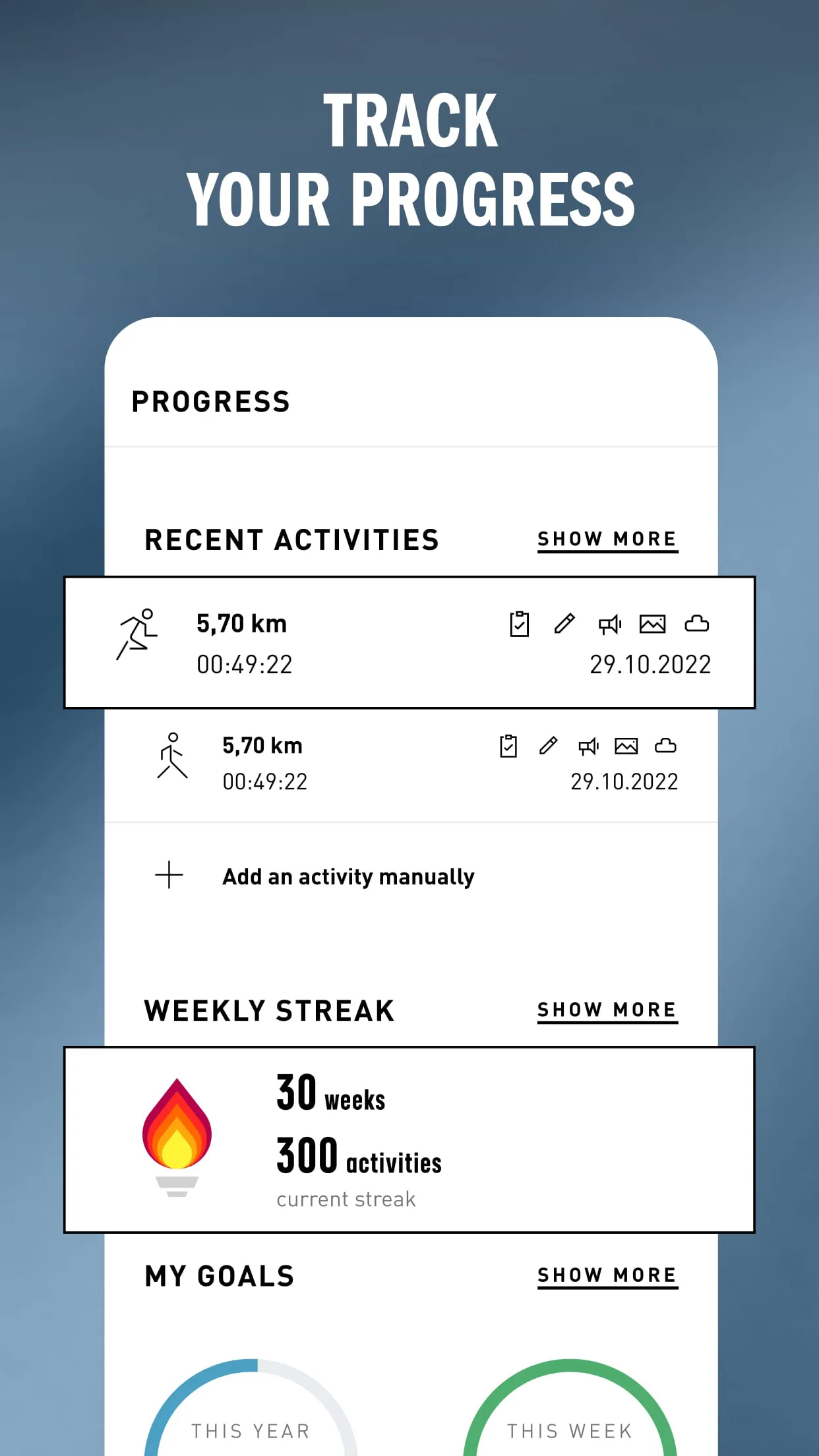Add an activity manually
819x1456 pixels.
(x=348, y=875)
